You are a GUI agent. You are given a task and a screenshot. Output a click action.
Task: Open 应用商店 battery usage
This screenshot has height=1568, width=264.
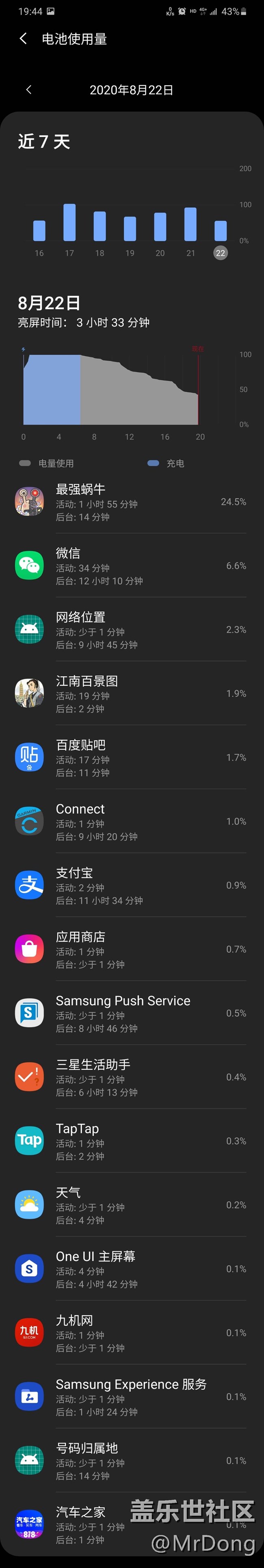(132, 950)
